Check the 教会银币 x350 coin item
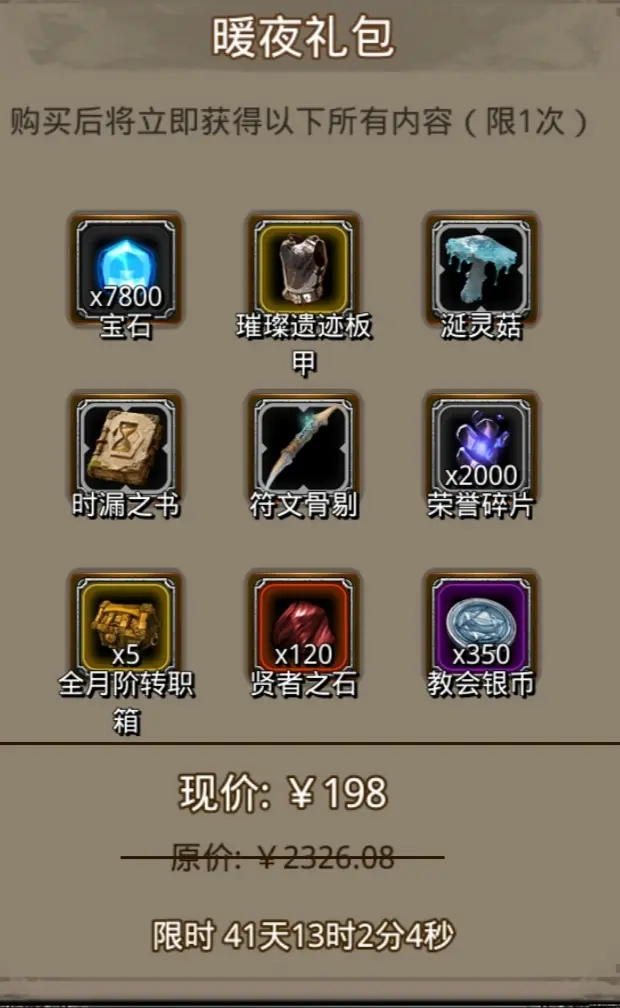This screenshot has height=1008, width=620. click(x=482, y=626)
